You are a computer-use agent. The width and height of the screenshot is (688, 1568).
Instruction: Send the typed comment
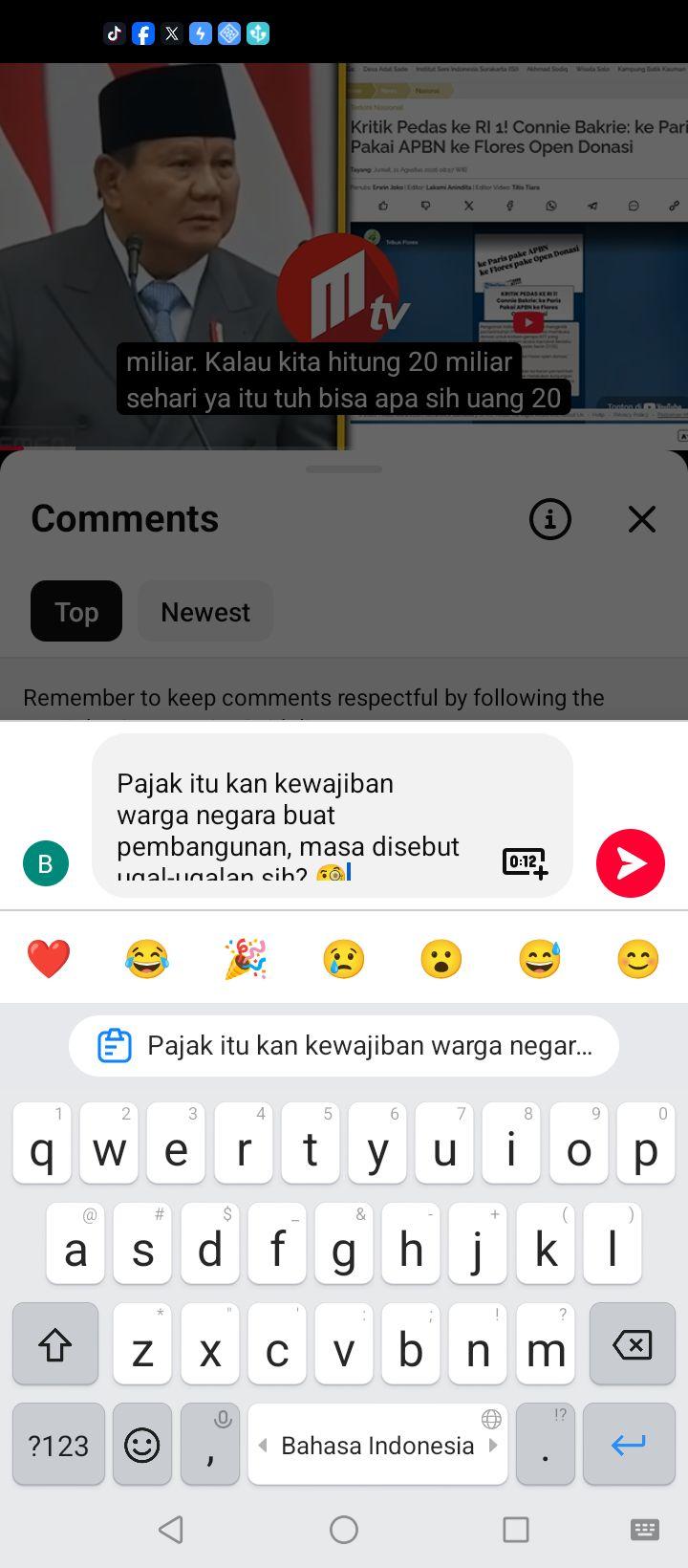[631, 863]
